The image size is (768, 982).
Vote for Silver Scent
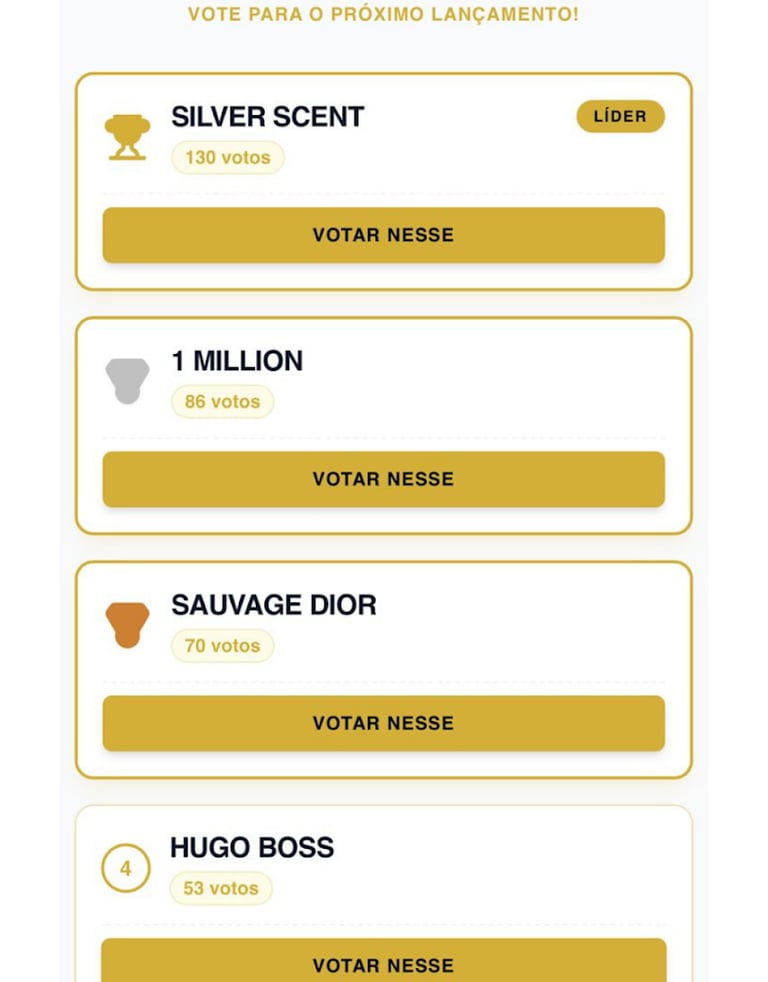tap(383, 235)
